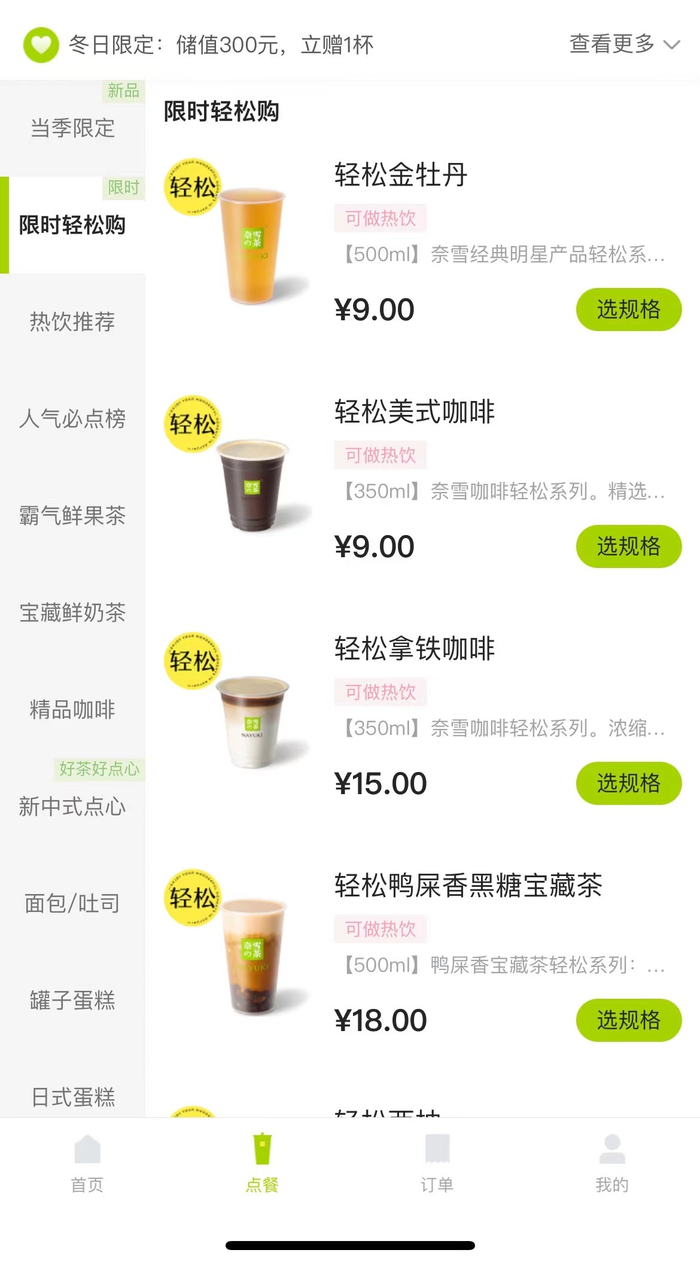Open the 热饮推荐 category

[x=72, y=322]
